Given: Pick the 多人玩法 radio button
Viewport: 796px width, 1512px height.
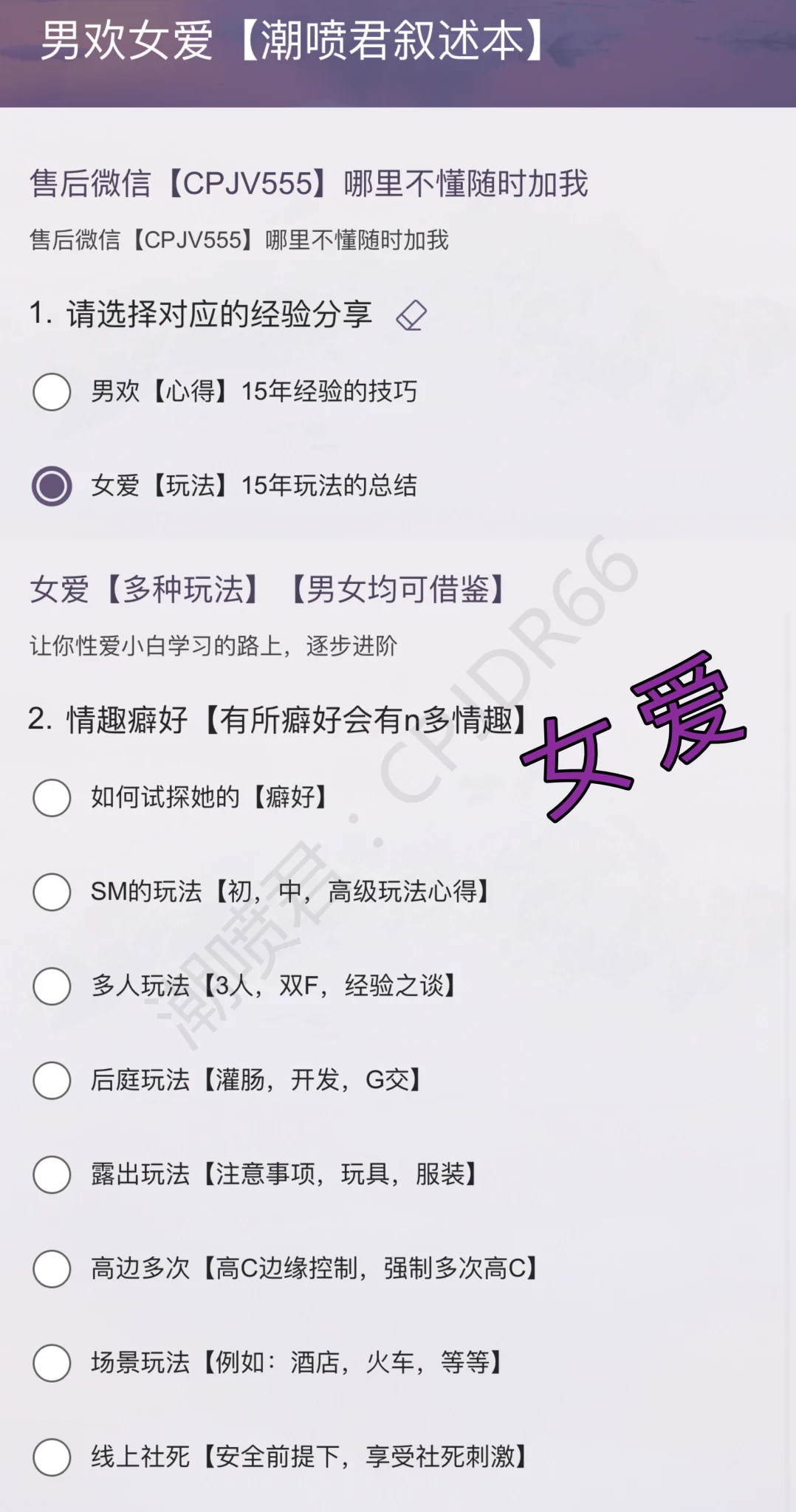Looking at the screenshot, I should 52,986.
